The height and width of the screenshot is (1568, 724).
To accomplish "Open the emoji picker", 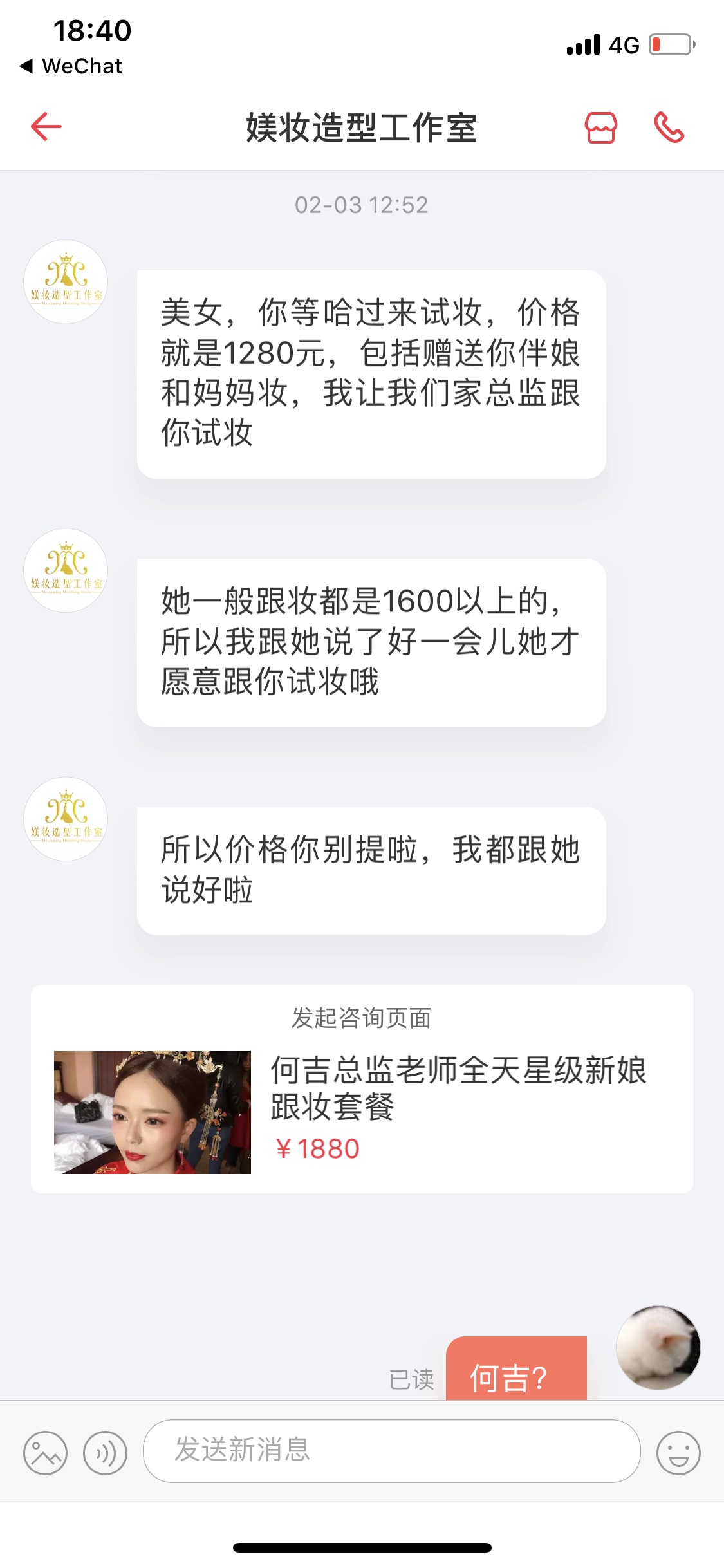I will tap(678, 1452).
